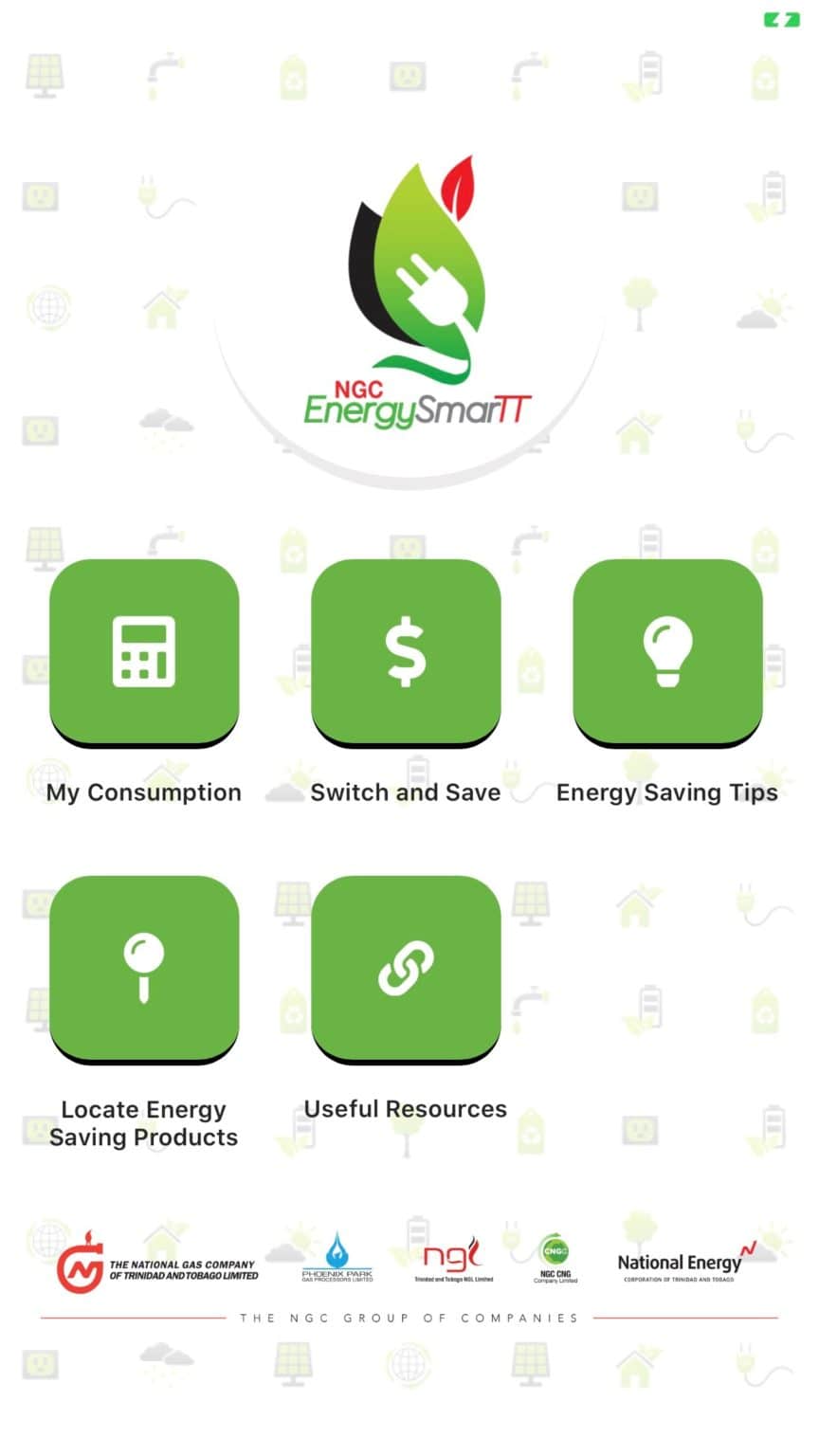Open My Consumption from its label
Viewport: 819px width, 1456px height.
143,792
